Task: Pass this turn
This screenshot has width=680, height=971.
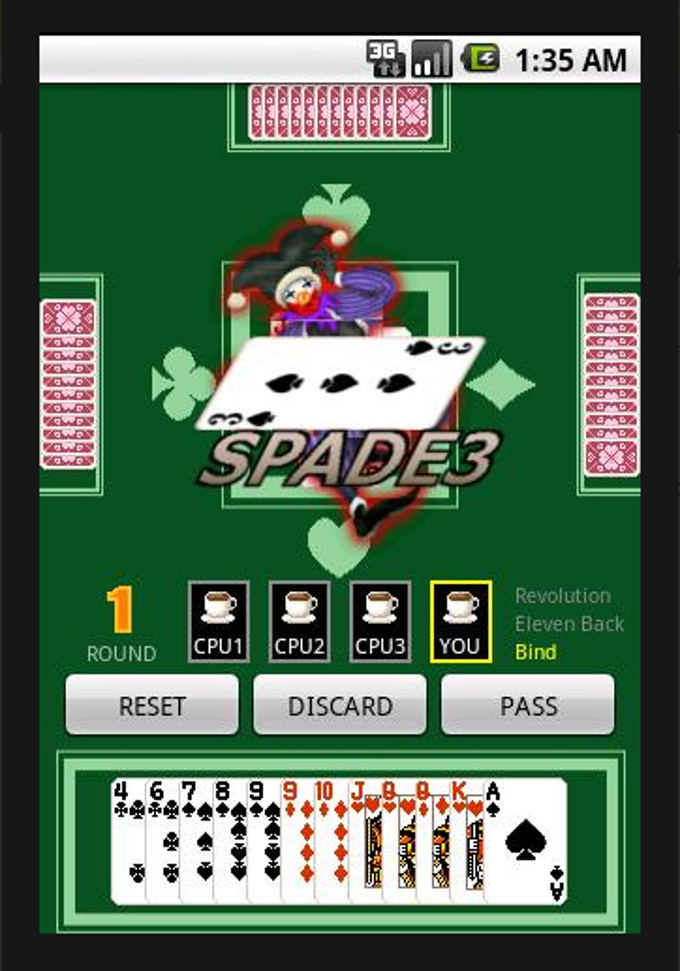Action: tap(528, 705)
